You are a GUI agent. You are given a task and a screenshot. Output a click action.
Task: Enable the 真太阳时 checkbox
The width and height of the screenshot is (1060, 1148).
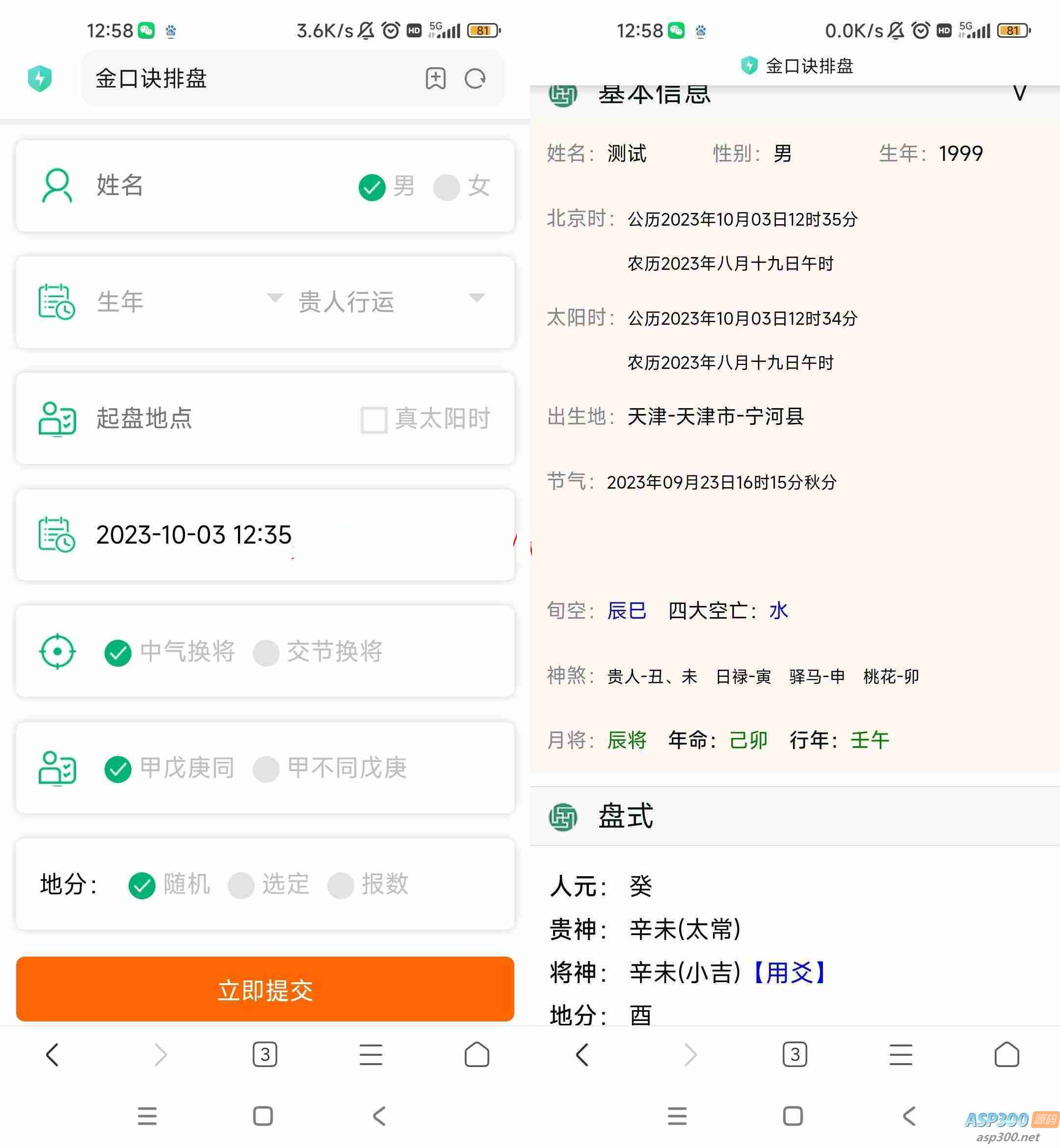(374, 419)
